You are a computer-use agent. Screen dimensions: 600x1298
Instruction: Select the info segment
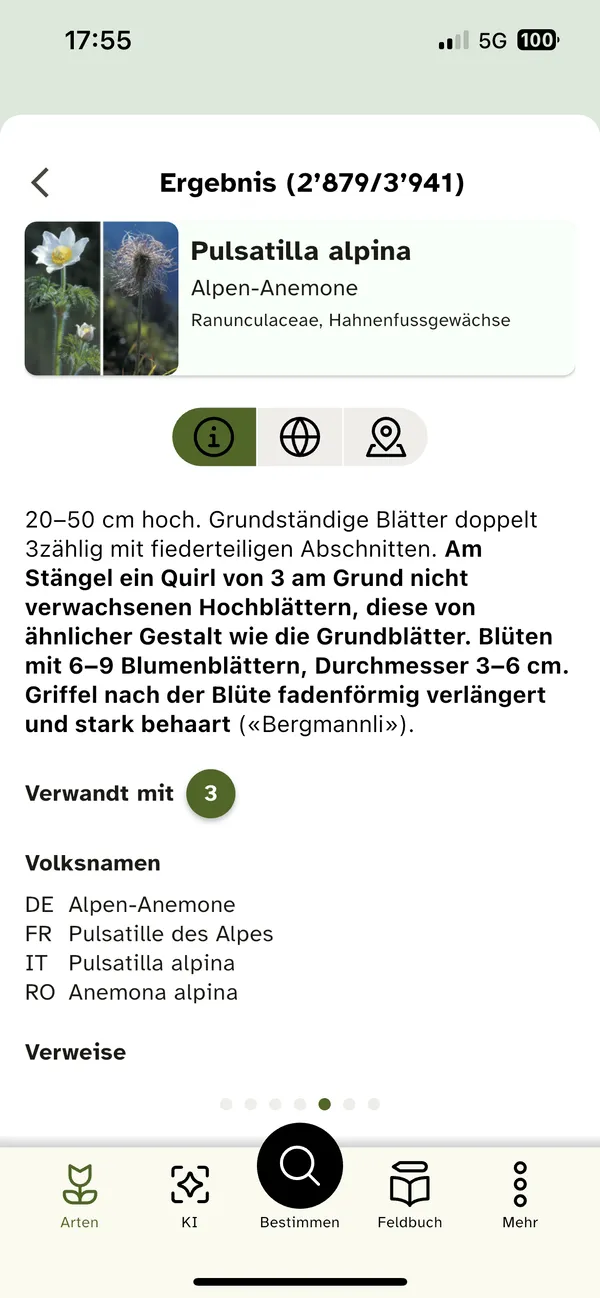214,437
